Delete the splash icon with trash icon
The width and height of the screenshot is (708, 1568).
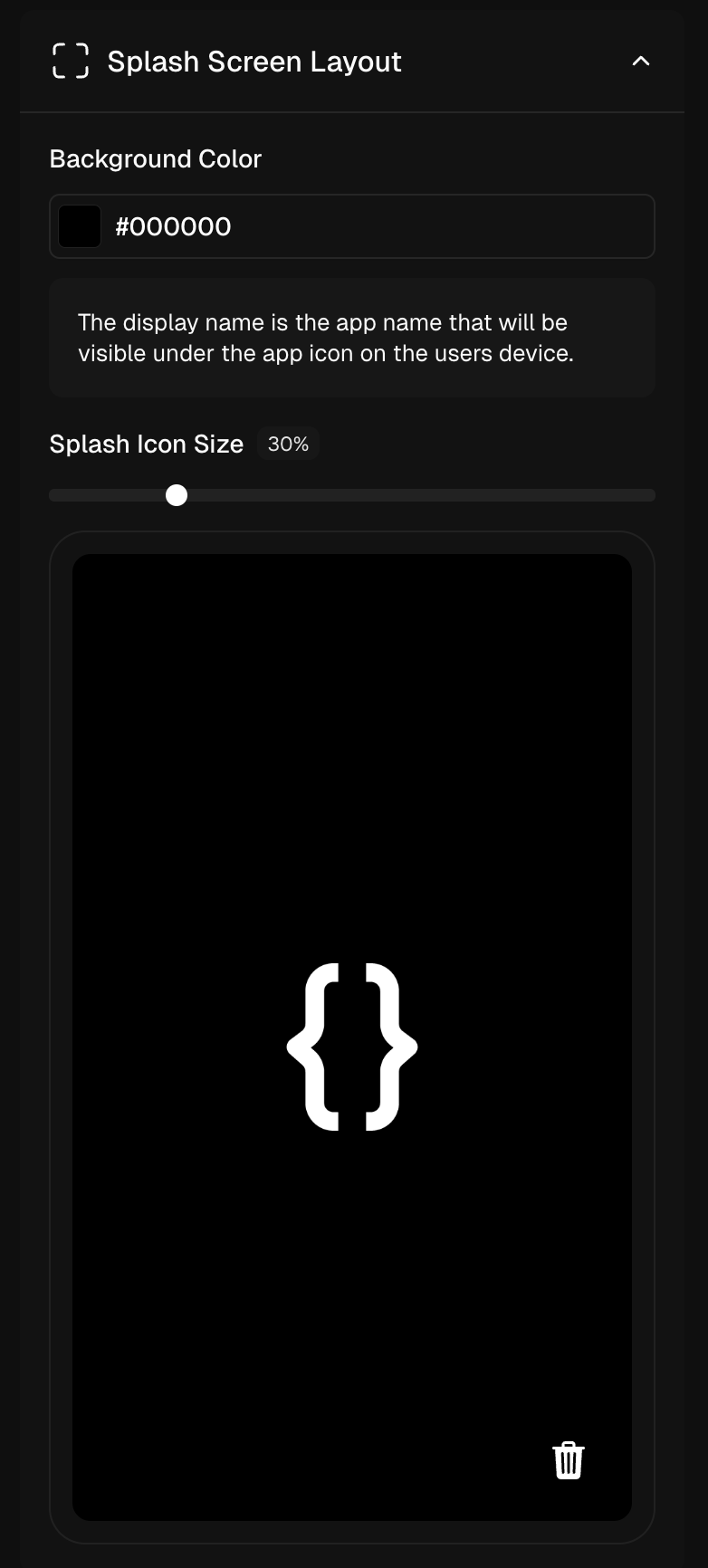click(x=568, y=1459)
